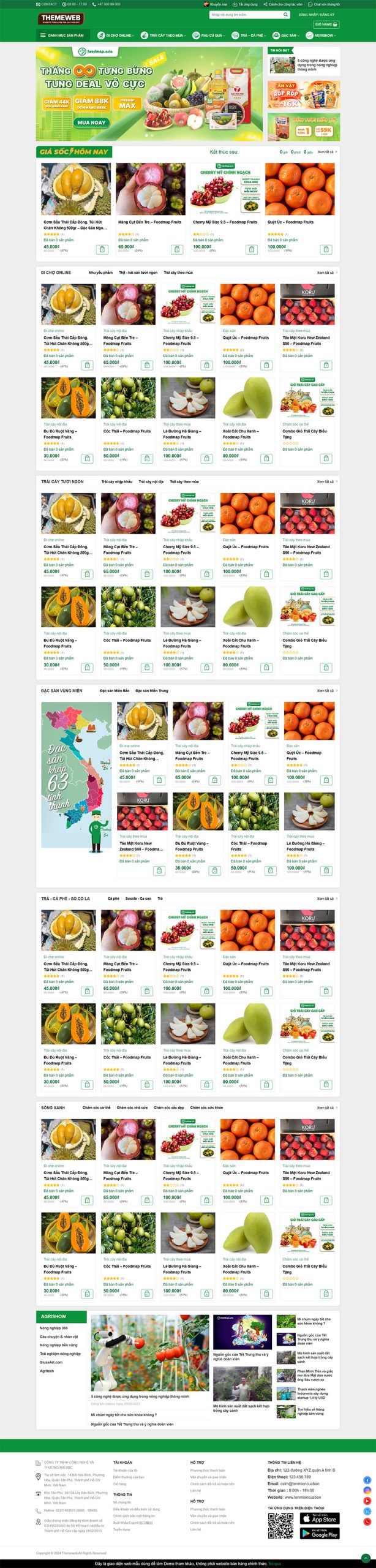Select Trái cây theo mùa in navigation
Viewport: 376px width, 1568px height.
pos(165,36)
